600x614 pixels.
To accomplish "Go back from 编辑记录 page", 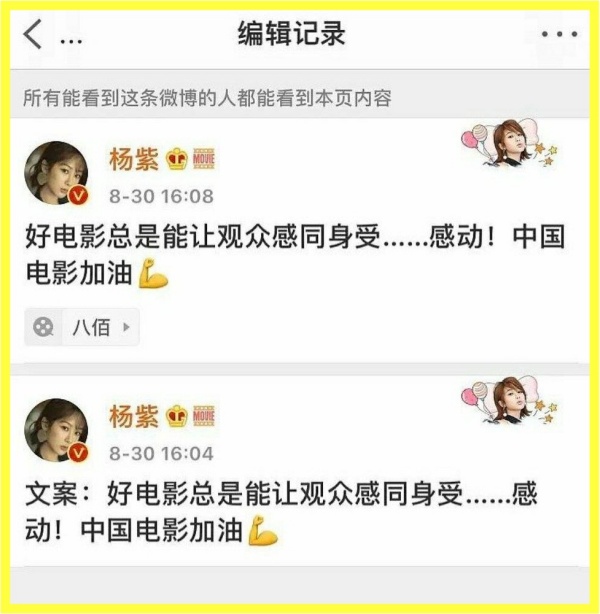I will point(33,35).
